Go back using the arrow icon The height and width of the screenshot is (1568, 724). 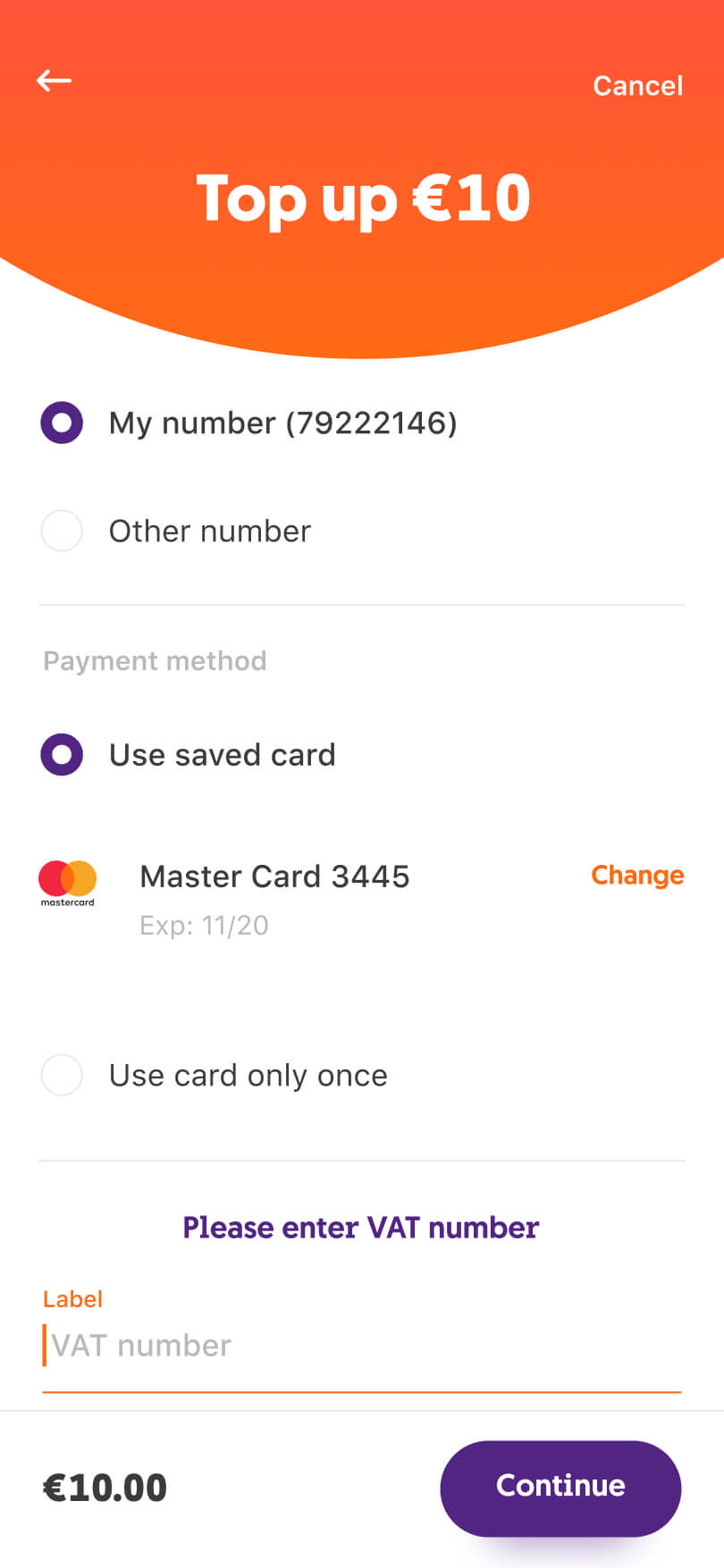[x=54, y=81]
